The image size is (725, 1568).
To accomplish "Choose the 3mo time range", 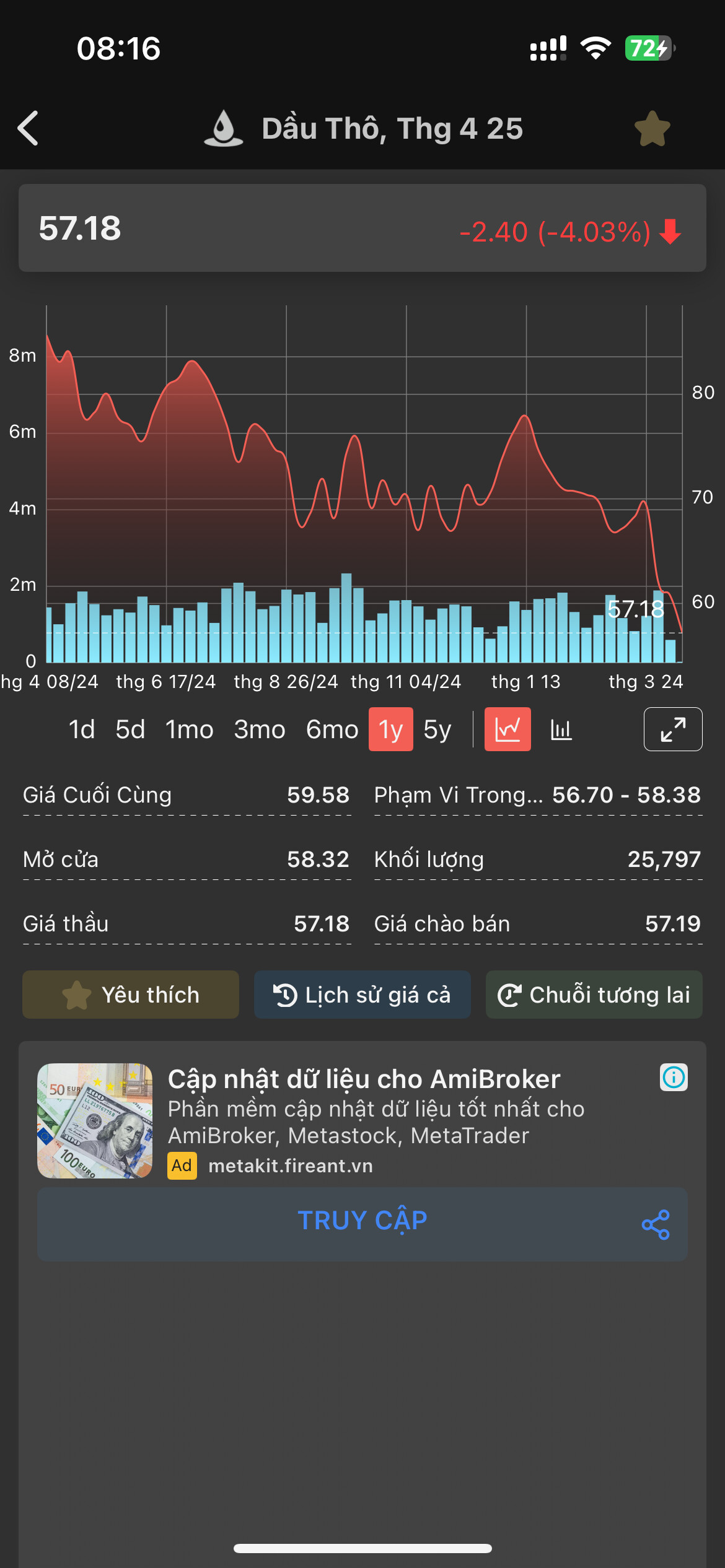I will point(260,730).
